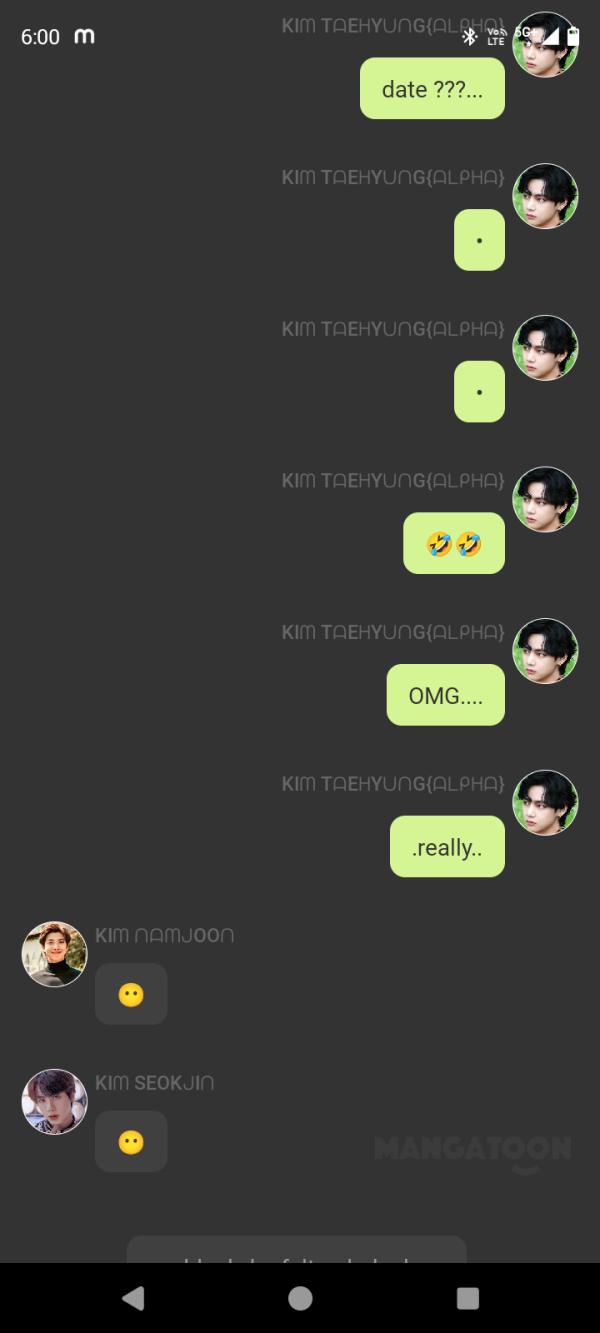Tap Kim Namjoon's profile avatar
This screenshot has height=1333, width=600.
[54, 954]
